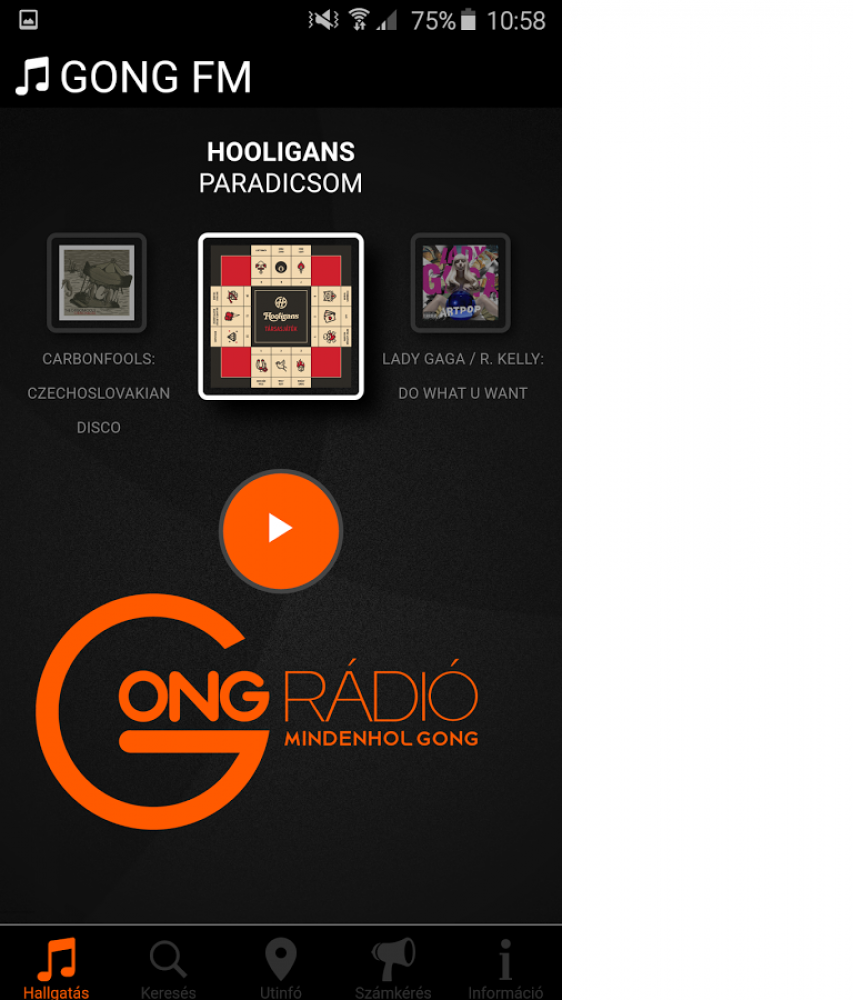Switch to the Hallgatás tab

click(x=56, y=967)
